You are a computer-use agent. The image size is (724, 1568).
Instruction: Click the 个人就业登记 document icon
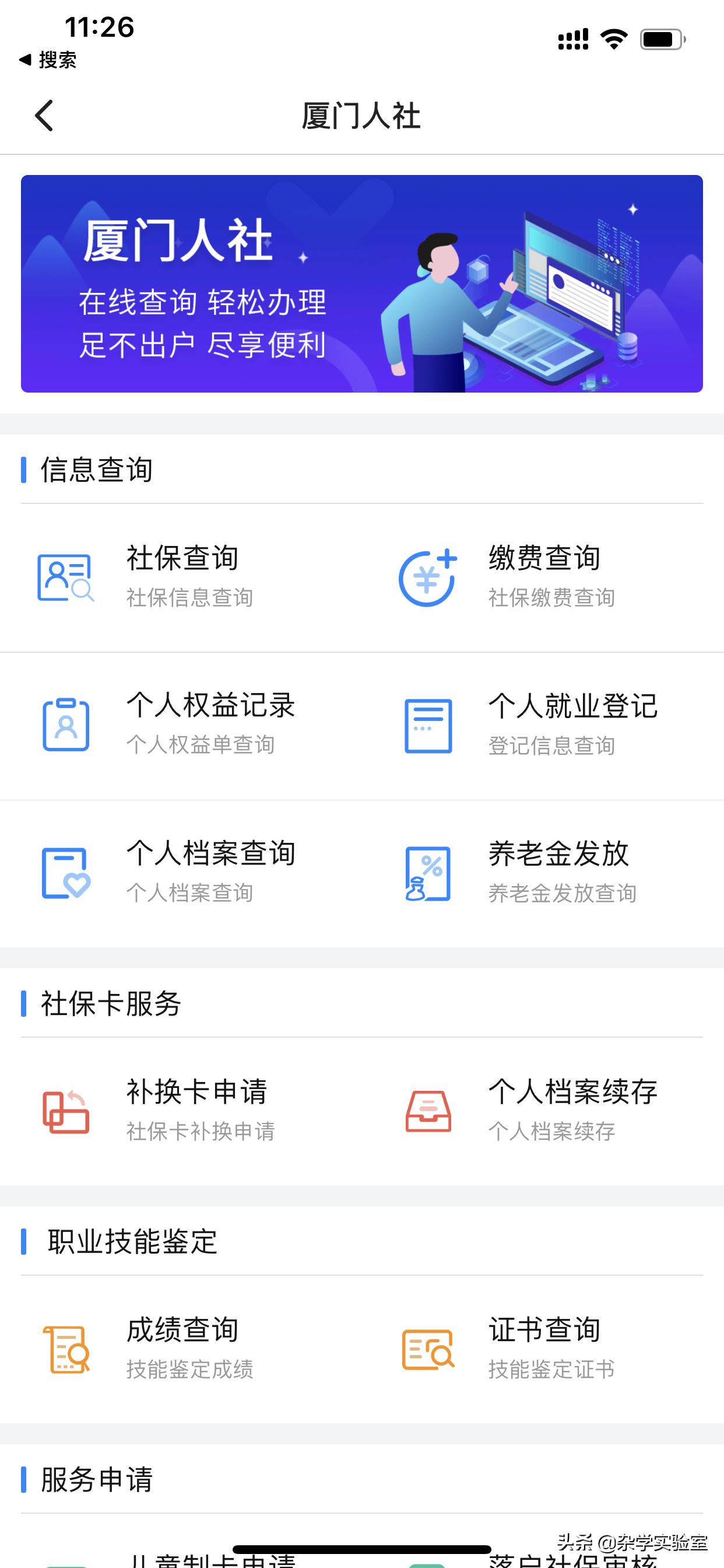coord(426,724)
